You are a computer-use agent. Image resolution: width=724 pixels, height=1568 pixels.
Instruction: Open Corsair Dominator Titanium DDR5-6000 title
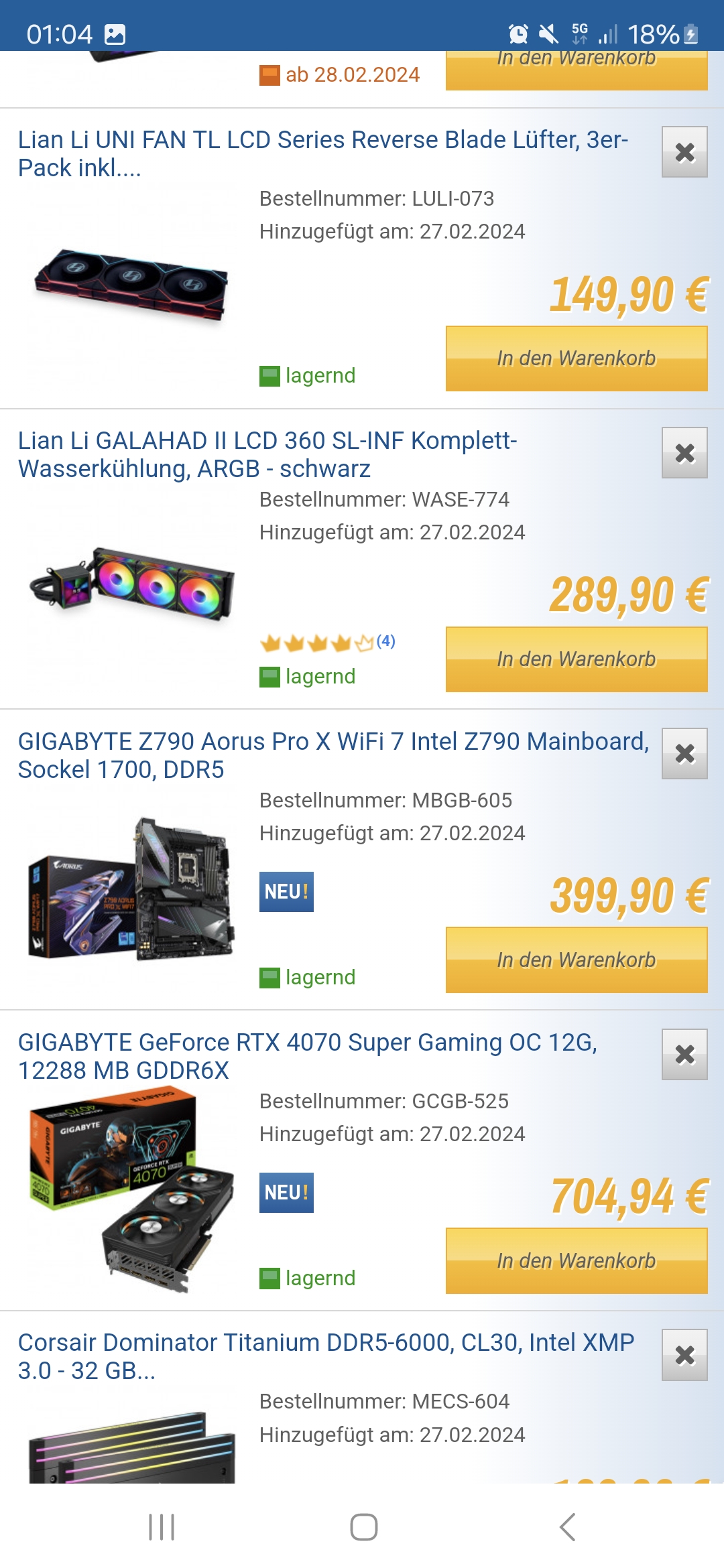[325, 1356]
